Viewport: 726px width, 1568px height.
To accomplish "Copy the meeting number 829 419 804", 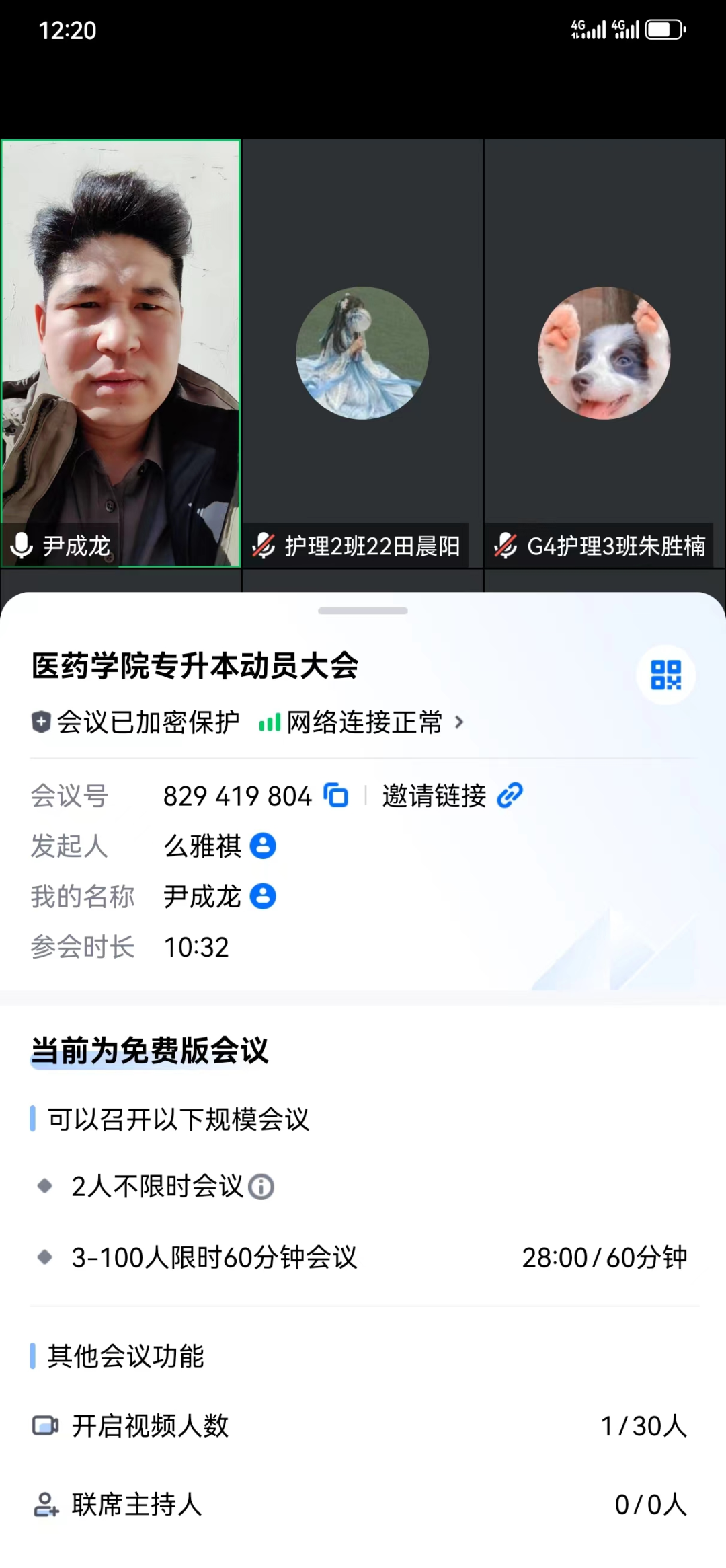I will 336,796.
